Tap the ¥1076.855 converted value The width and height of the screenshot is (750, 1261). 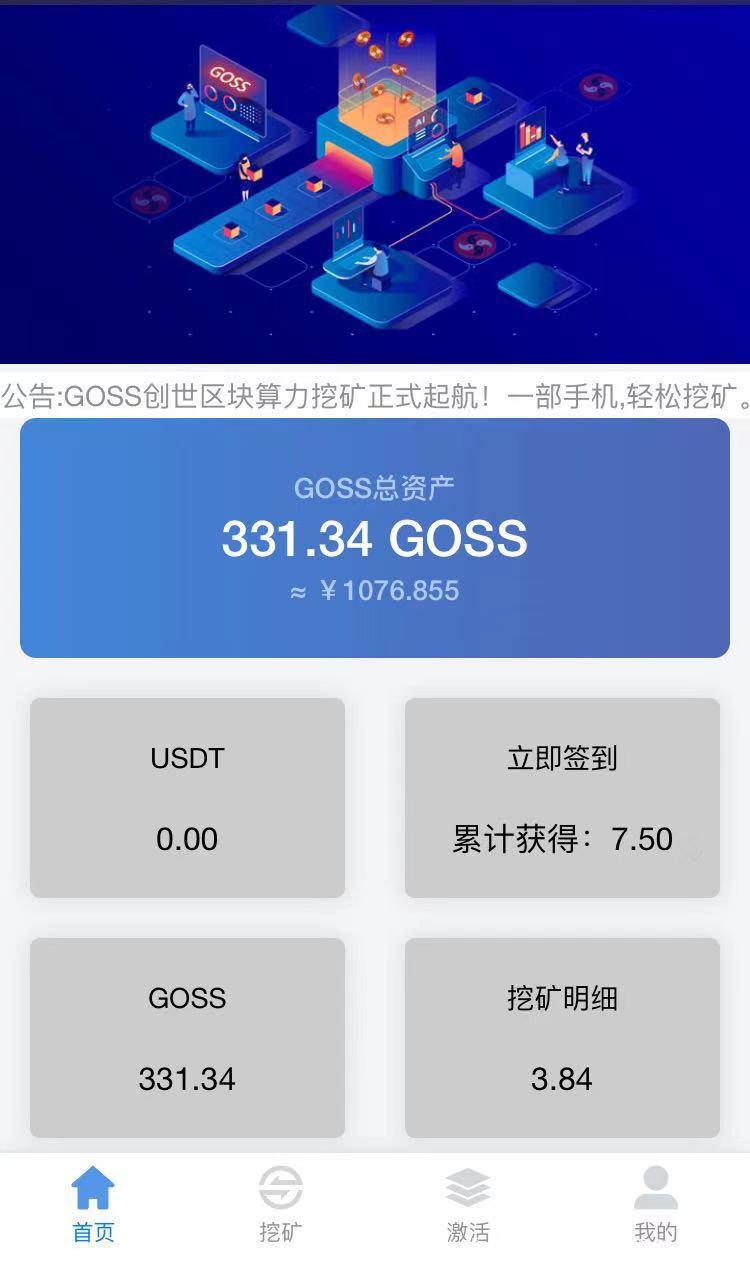coord(375,590)
